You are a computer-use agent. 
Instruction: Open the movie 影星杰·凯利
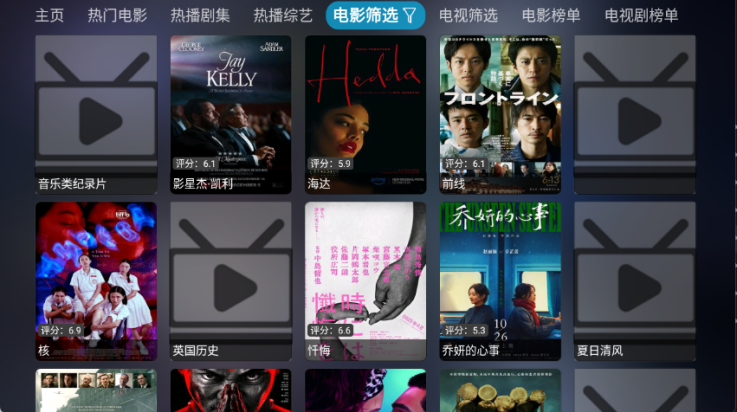(231, 114)
